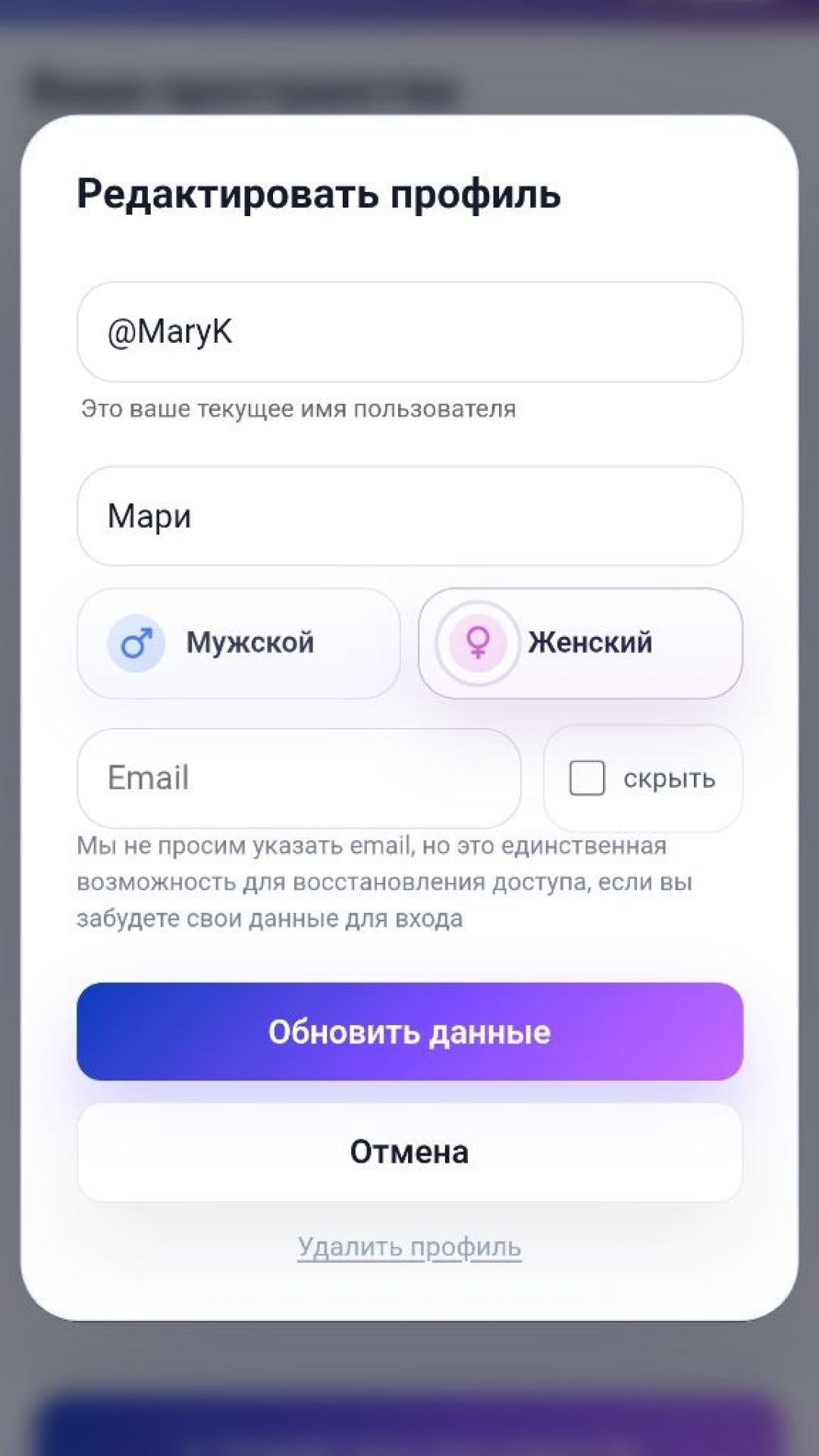Click the name field containing Мари

pyautogui.click(x=409, y=516)
